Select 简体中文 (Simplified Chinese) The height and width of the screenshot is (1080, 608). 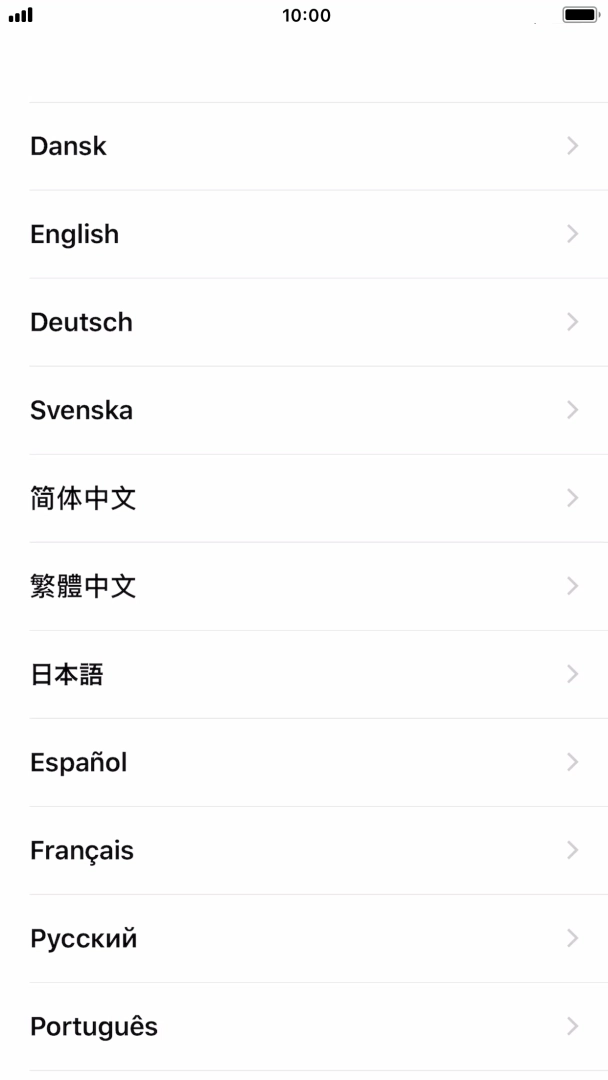pyautogui.click(x=83, y=498)
